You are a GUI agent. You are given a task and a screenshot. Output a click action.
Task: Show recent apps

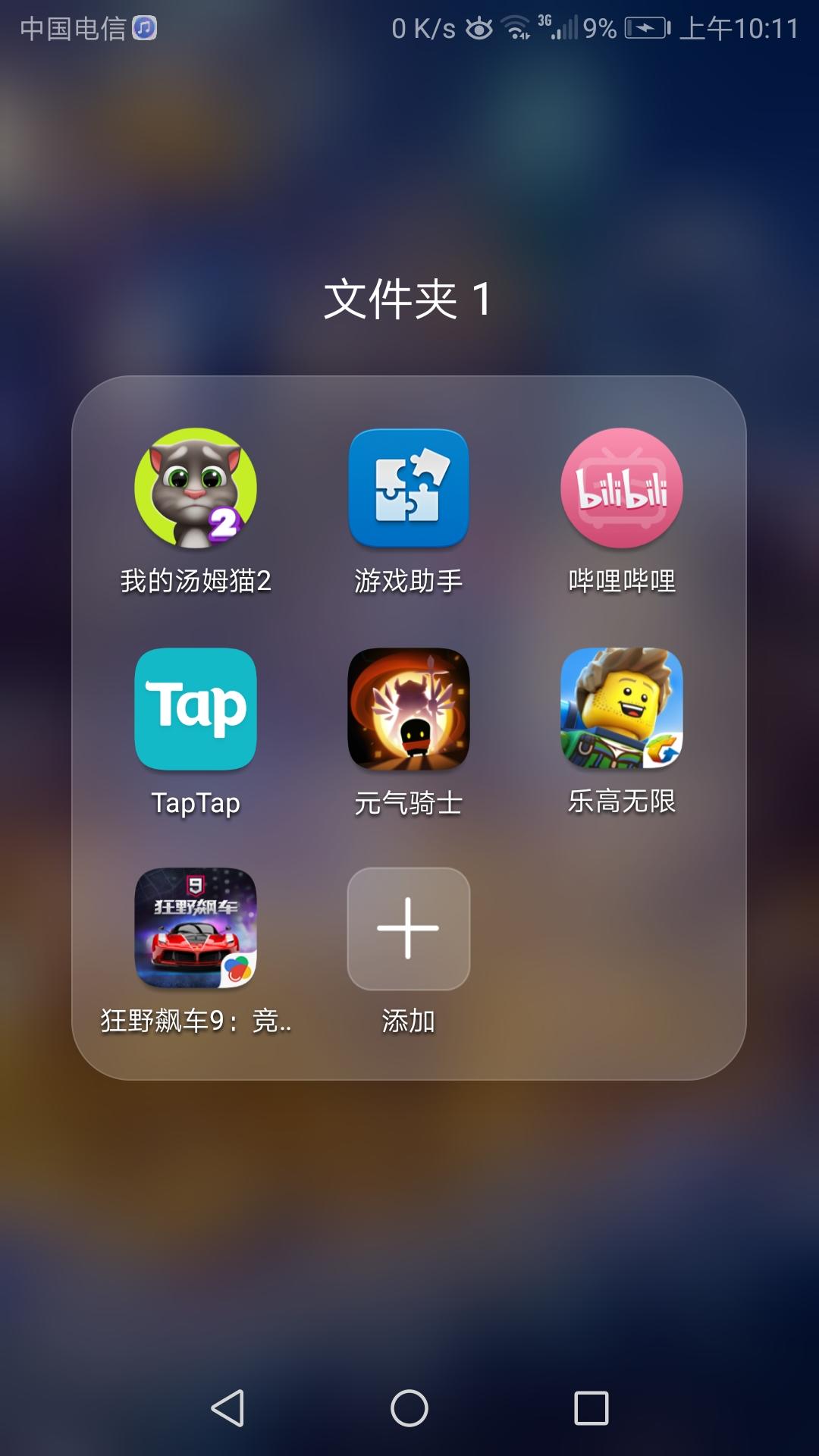tap(591, 1408)
